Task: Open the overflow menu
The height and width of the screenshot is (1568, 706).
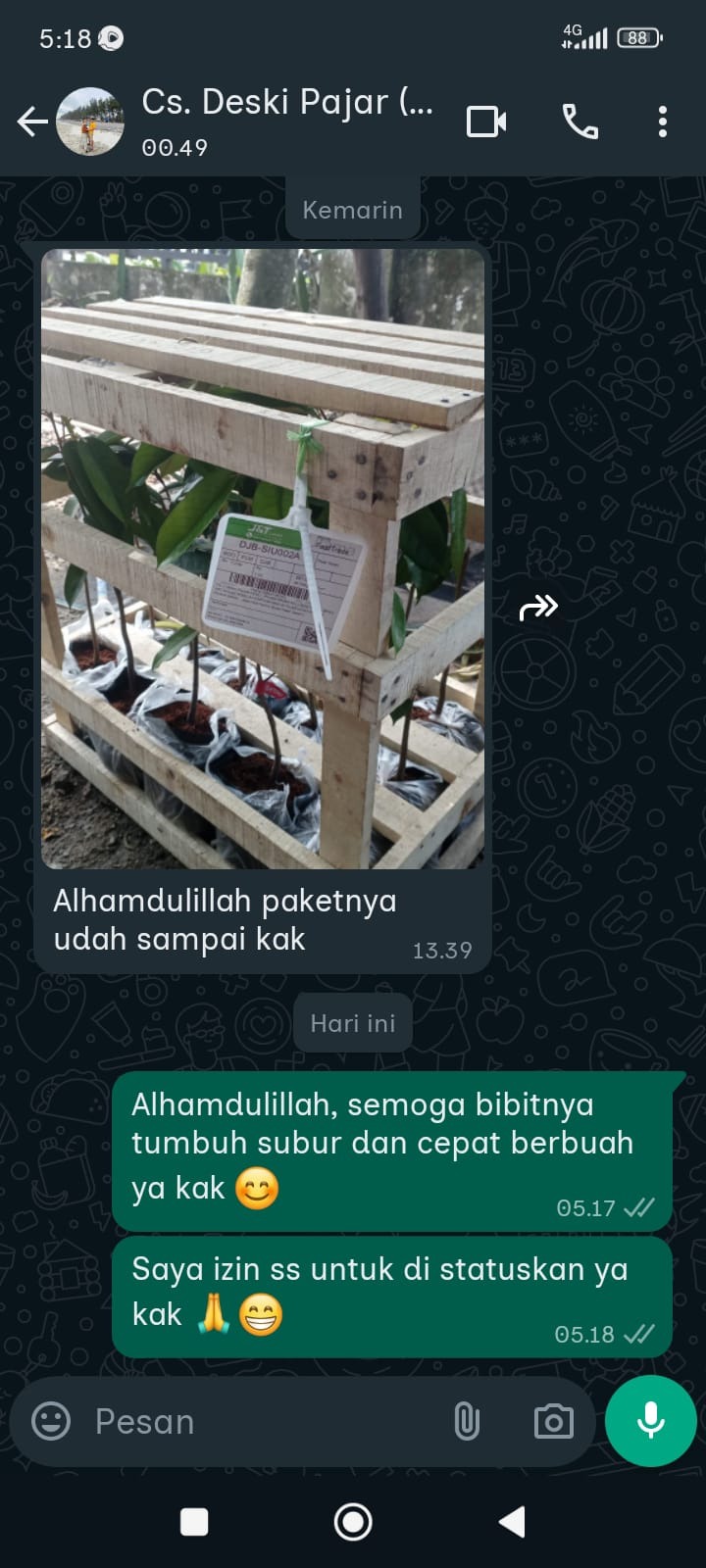Action: (x=663, y=122)
